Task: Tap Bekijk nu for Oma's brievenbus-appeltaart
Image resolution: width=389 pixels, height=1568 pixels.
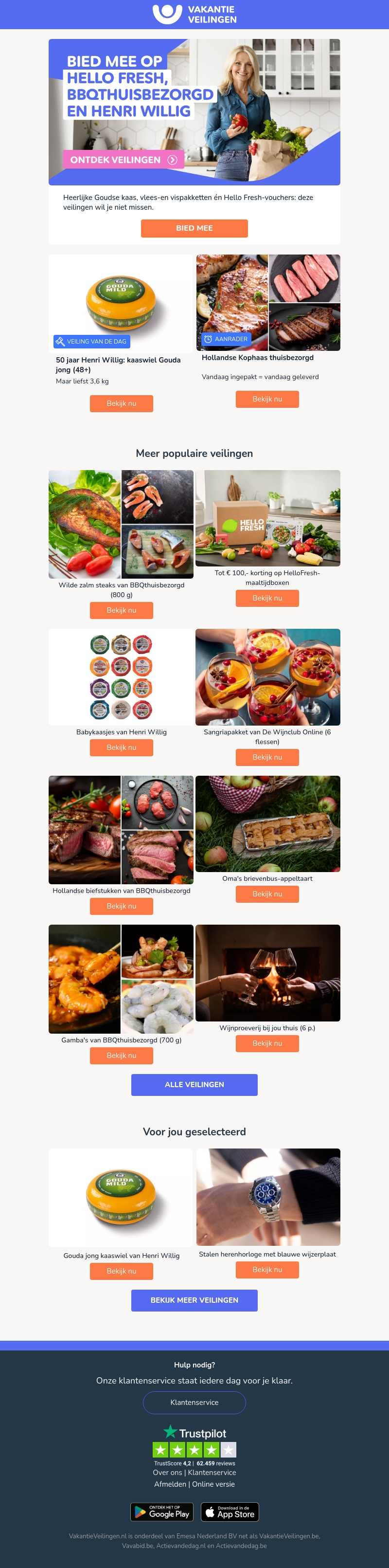Action: tap(267, 894)
